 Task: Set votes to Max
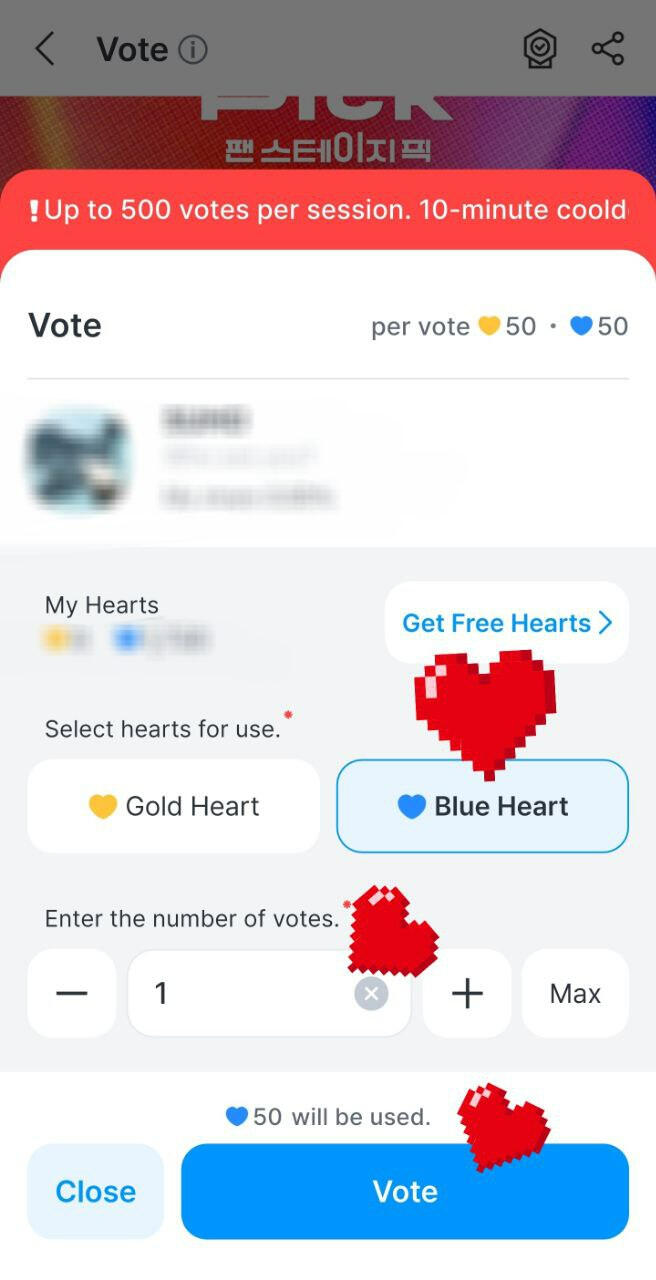[x=575, y=993]
